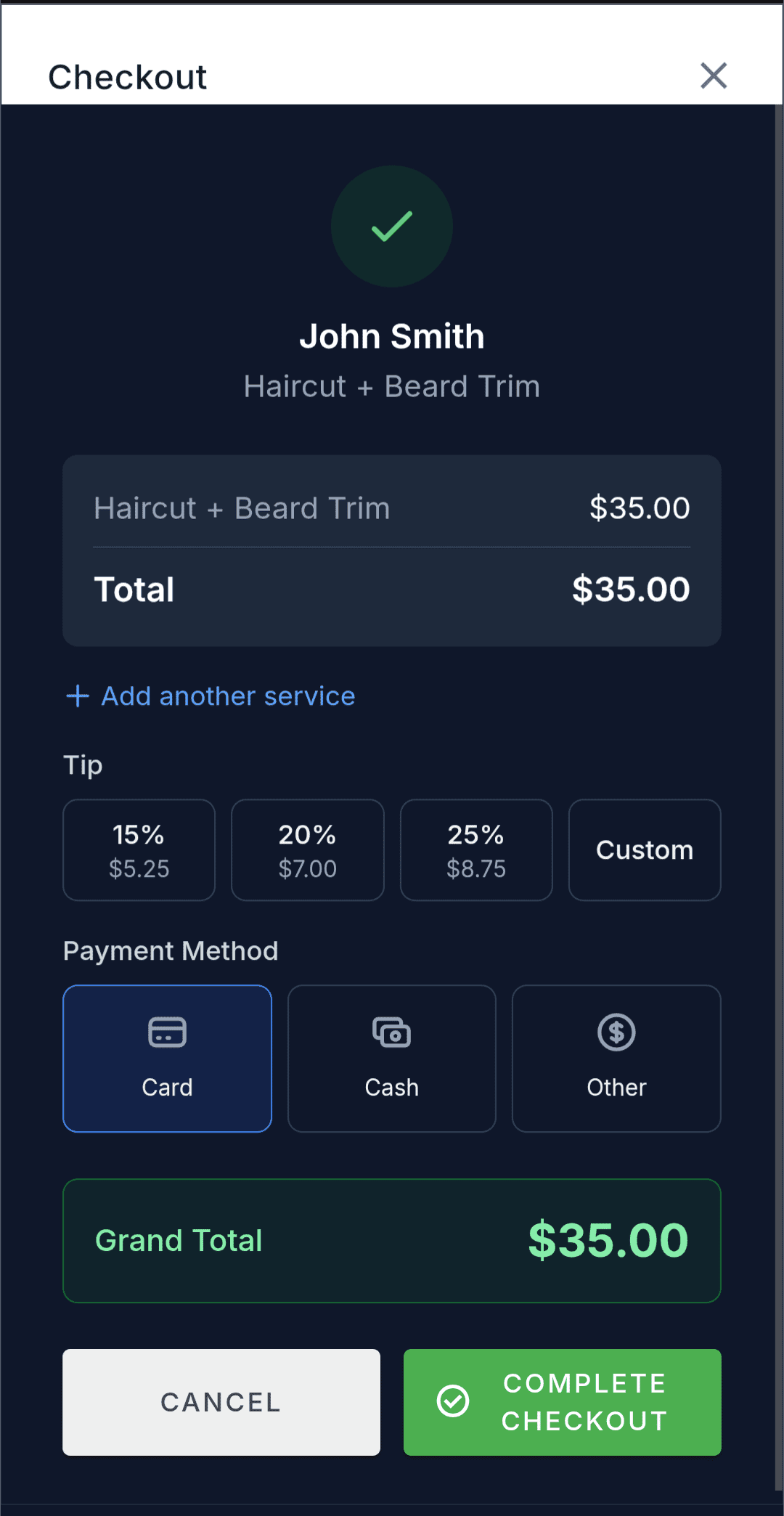Add another service to the order
The width and height of the screenshot is (784, 1516).
click(211, 696)
